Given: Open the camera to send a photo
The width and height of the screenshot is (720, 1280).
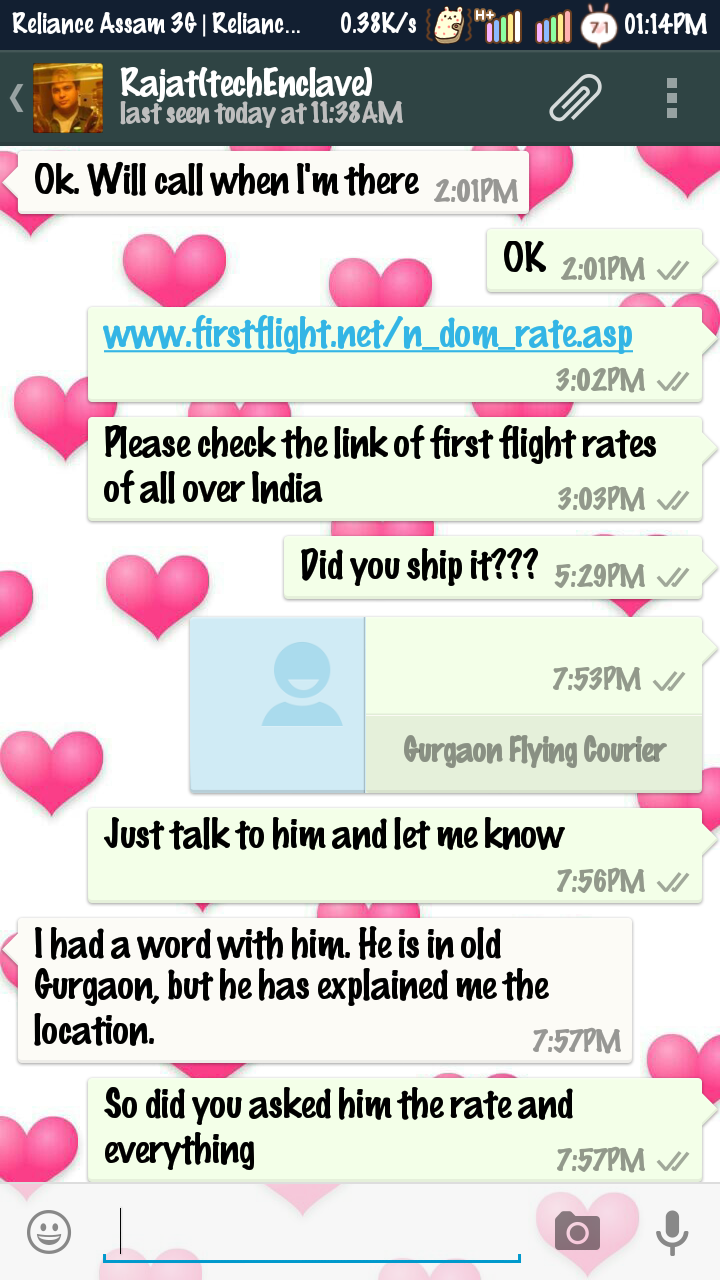Looking at the screenshot, I should click(x=577, y=1232).
